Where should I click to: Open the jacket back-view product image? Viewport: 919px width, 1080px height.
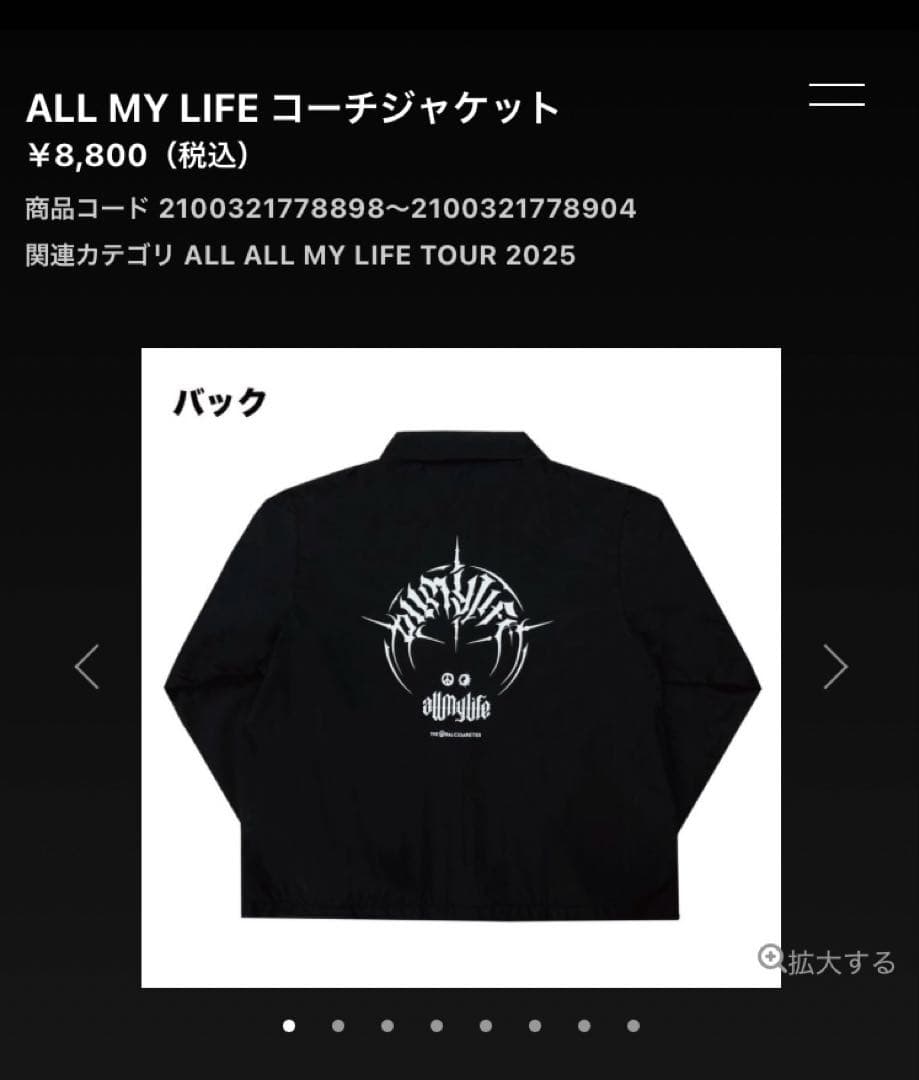click(x=461, y=667)
